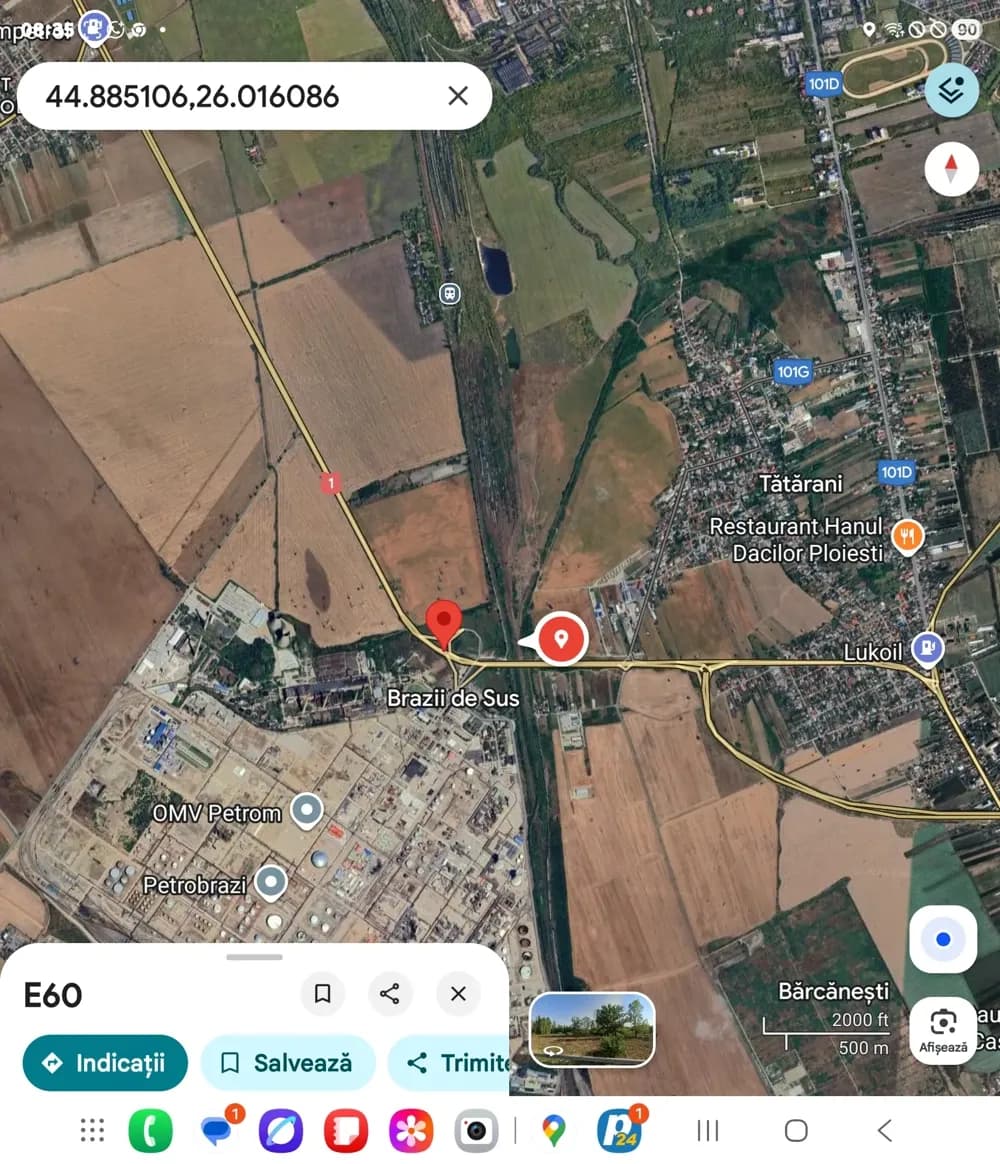Open the map layers picker
Viewport: 1000px width, 1164px height.
(x=951, y=89)
